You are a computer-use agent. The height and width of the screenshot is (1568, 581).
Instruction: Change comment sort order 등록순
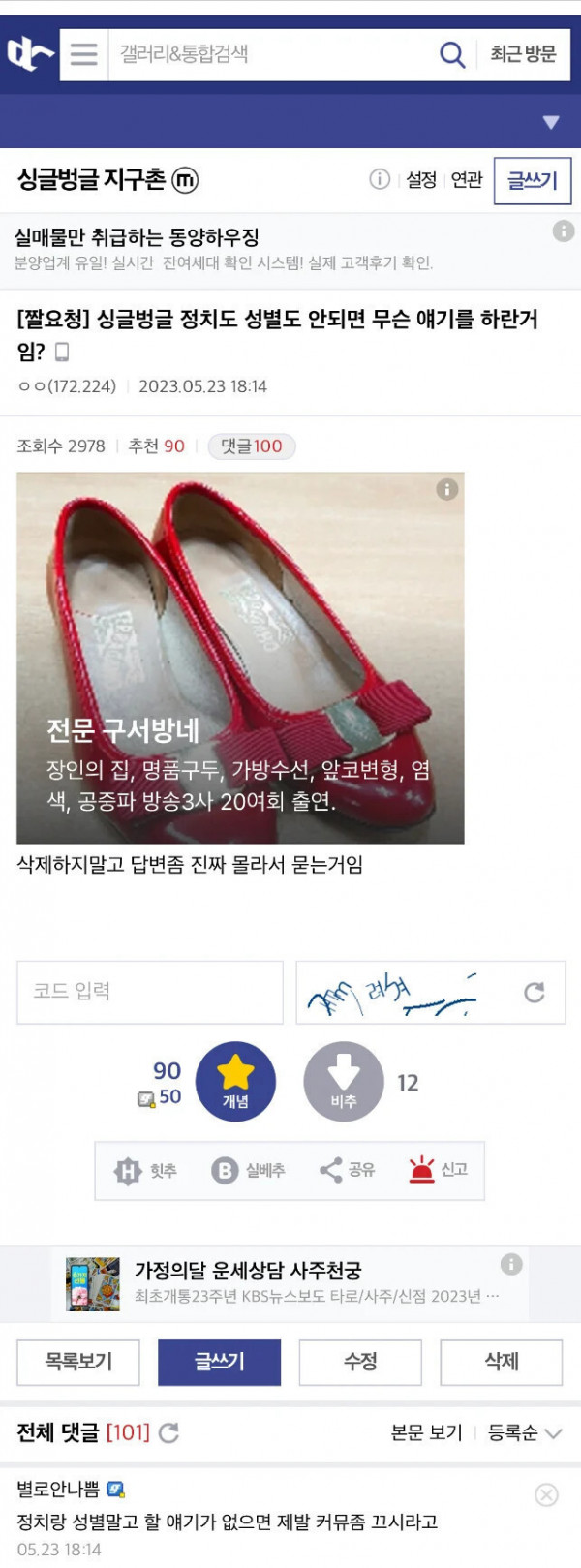click(x=524, y=1432)
